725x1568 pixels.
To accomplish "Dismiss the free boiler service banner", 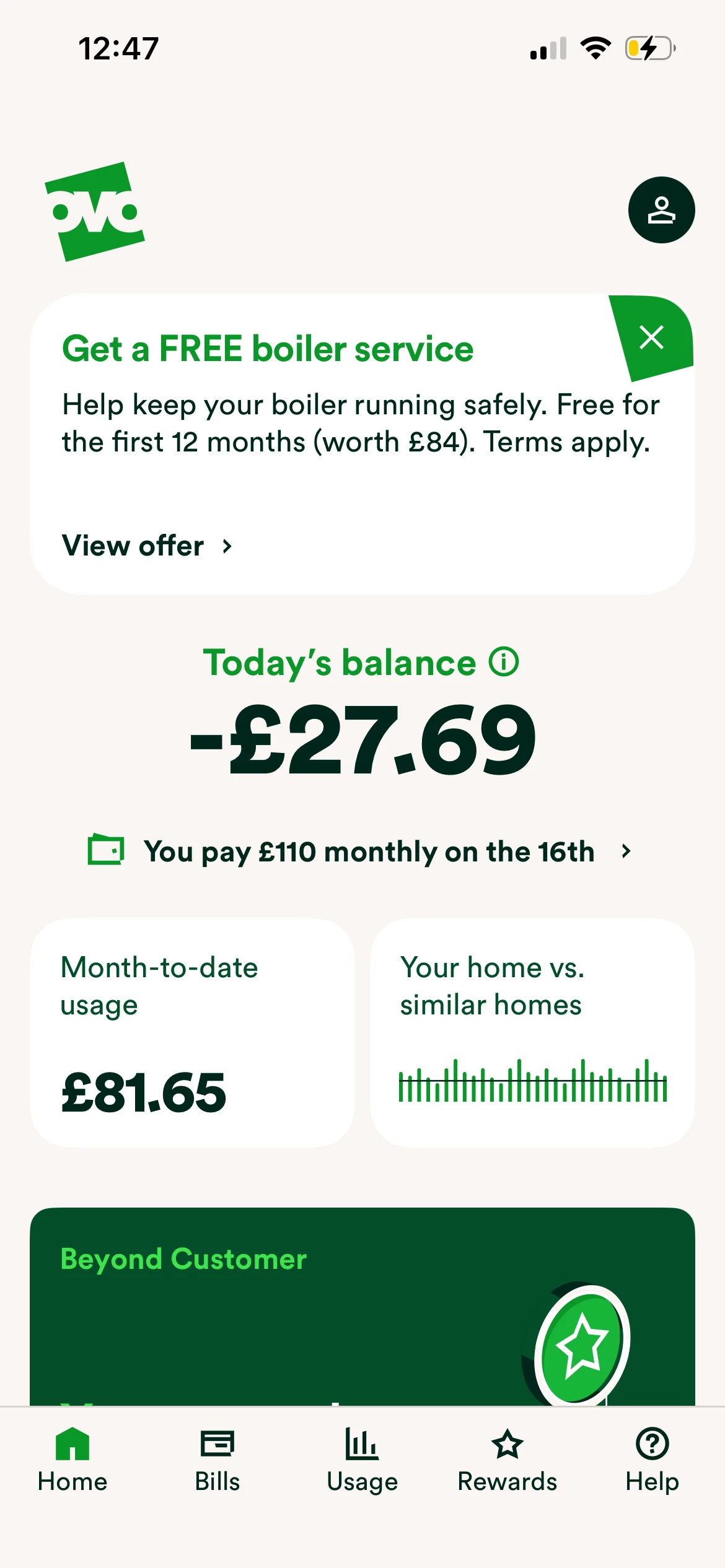I will (x=651, y=338).
